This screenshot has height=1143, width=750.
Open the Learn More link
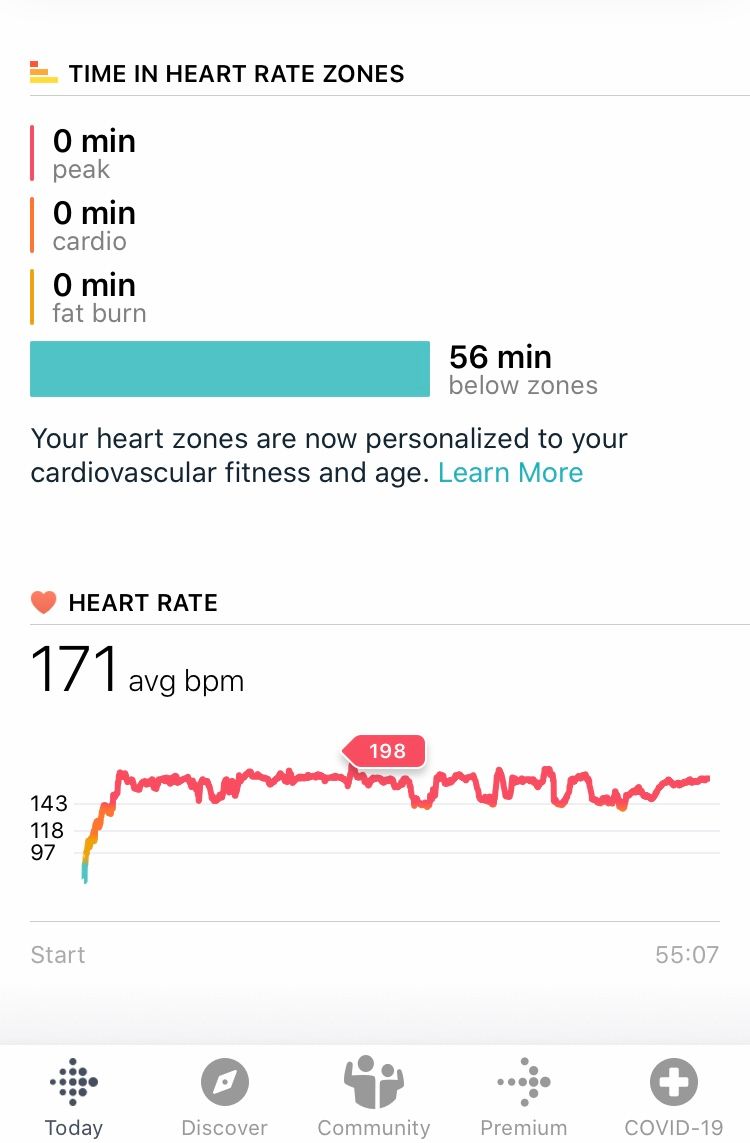[510, 472]
